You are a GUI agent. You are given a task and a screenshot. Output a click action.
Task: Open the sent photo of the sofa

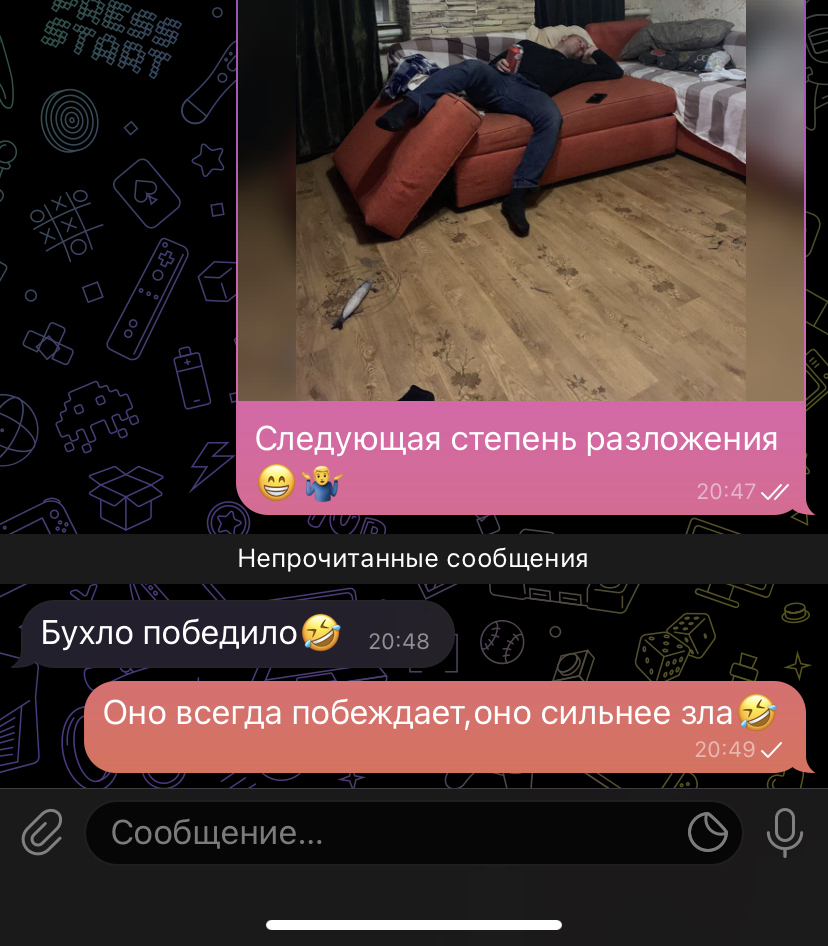[520, 200]
